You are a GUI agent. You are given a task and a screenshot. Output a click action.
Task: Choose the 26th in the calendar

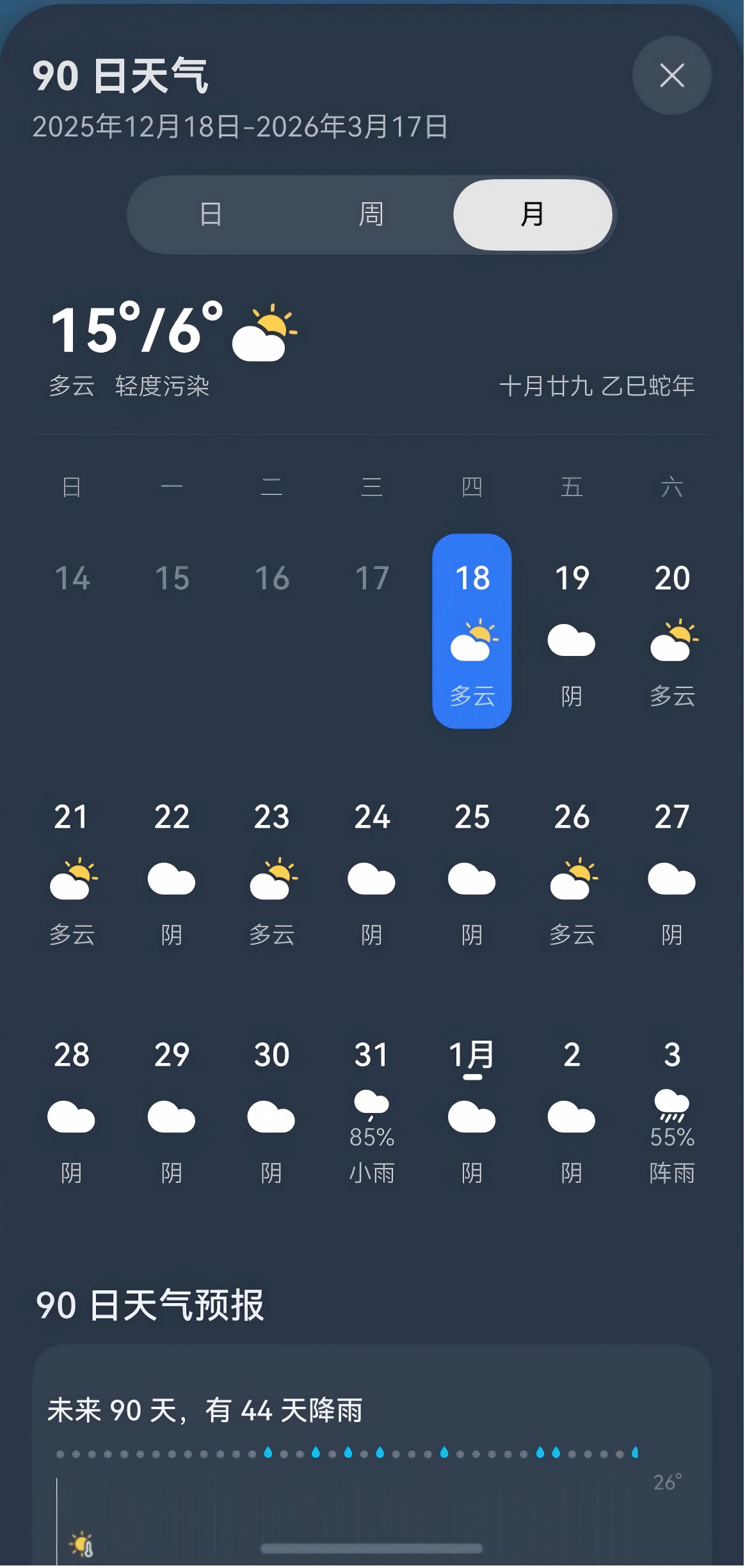572,870
